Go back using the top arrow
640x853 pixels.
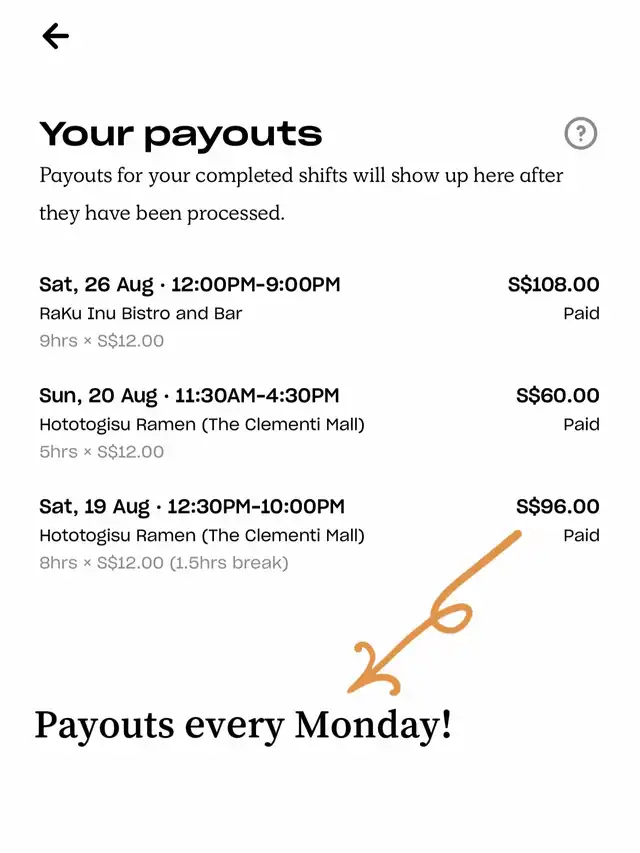[x=55, y=37]
